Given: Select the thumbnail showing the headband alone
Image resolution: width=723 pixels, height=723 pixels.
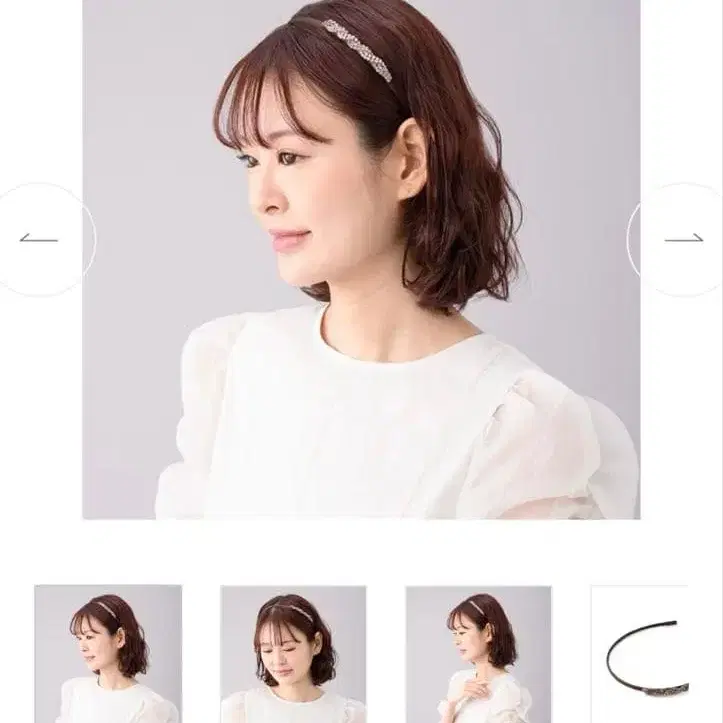Looking at the screenshot, I should point(640,653).
